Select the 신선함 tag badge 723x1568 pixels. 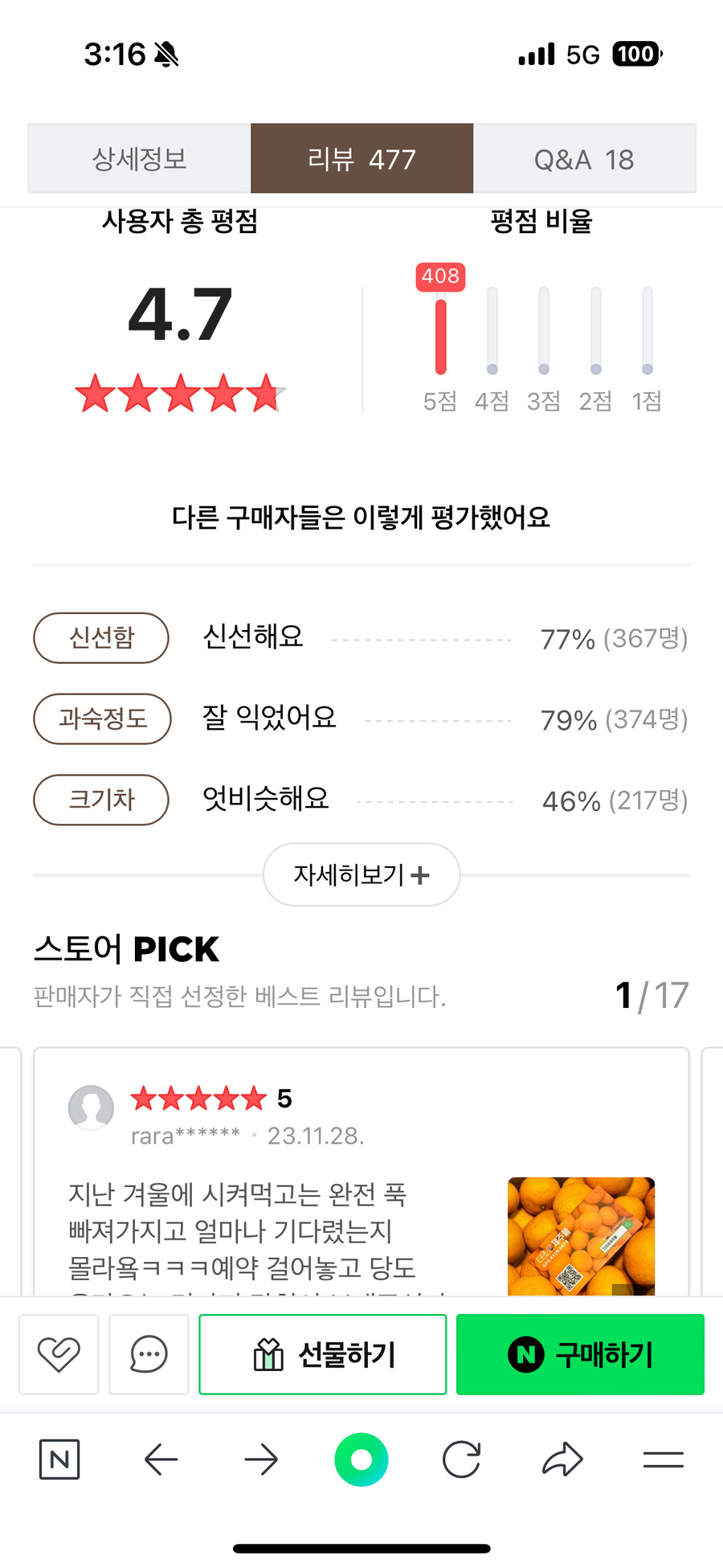(x=100, y=638)
